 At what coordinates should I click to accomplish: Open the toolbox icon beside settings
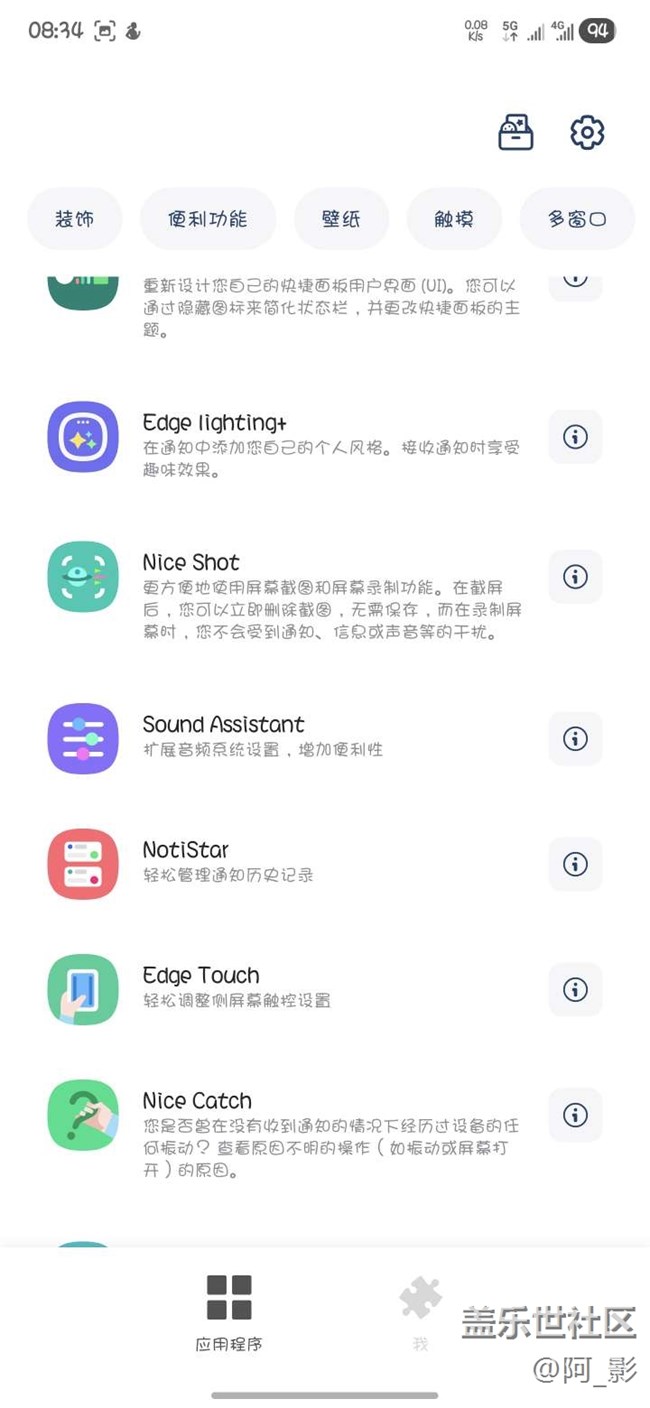click(x=516, y=132)
